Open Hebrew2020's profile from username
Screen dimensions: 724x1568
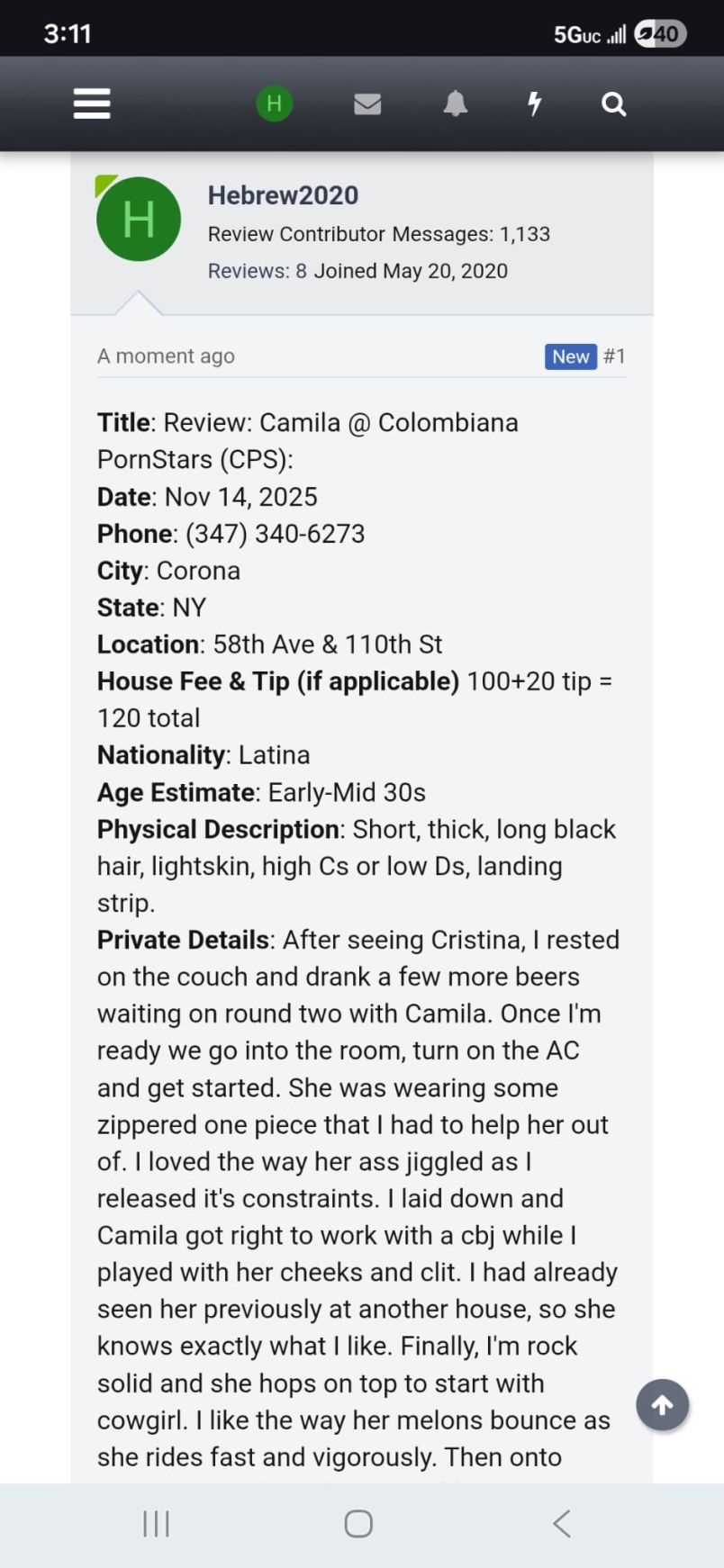coord(283,195)
